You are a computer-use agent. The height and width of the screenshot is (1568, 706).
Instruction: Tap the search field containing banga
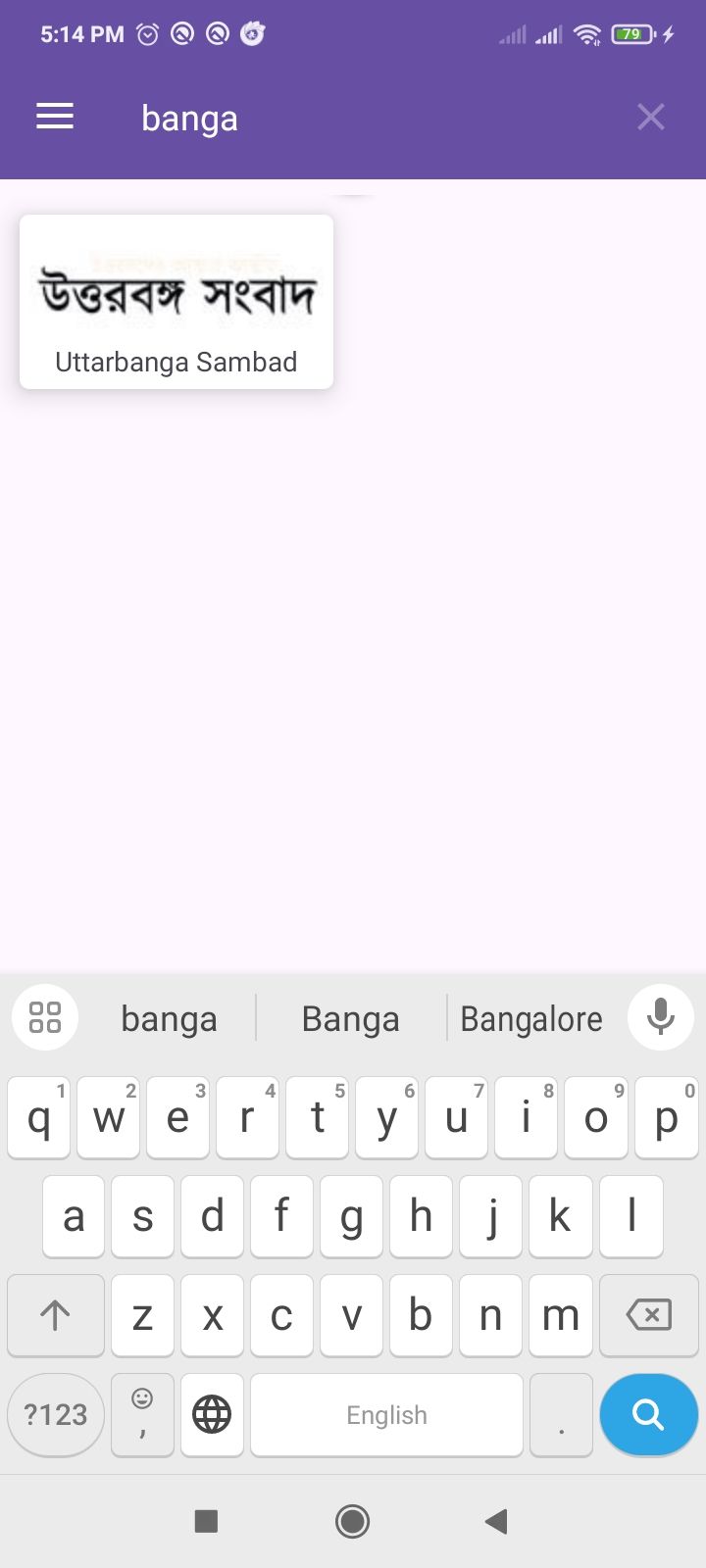pyautogui.click(x=373, y=119)
